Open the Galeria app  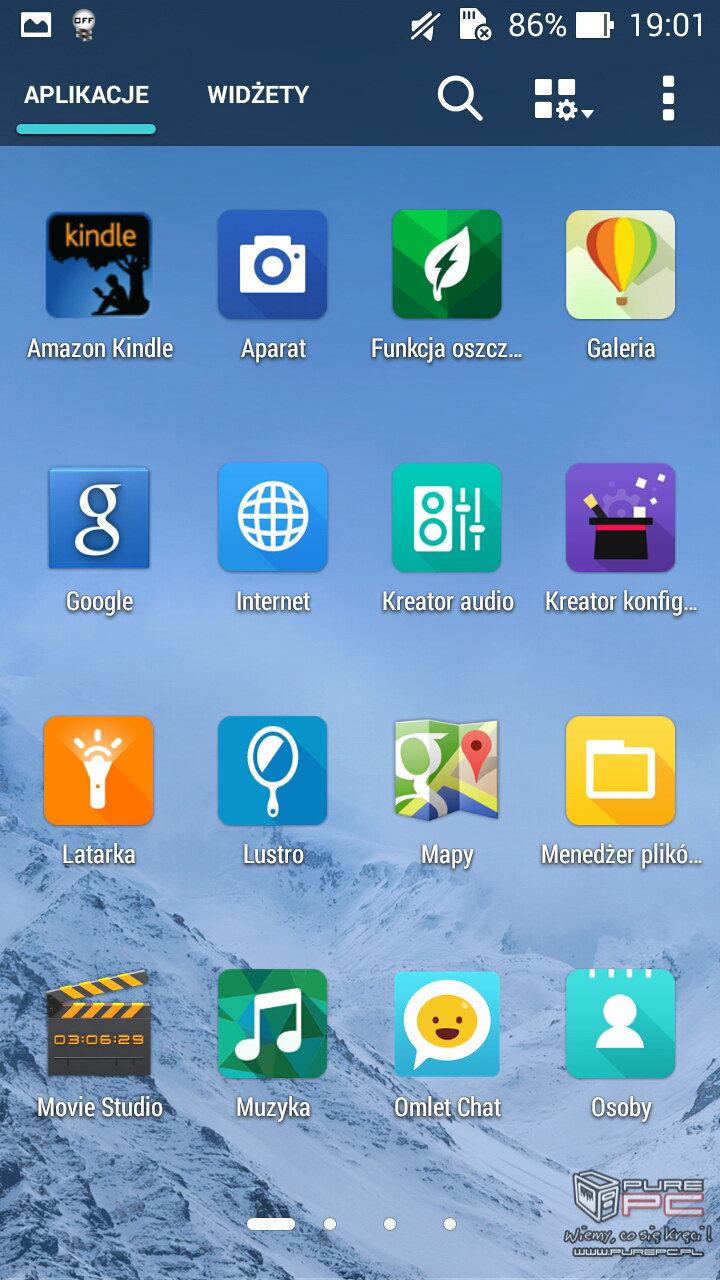coord(620,265)
